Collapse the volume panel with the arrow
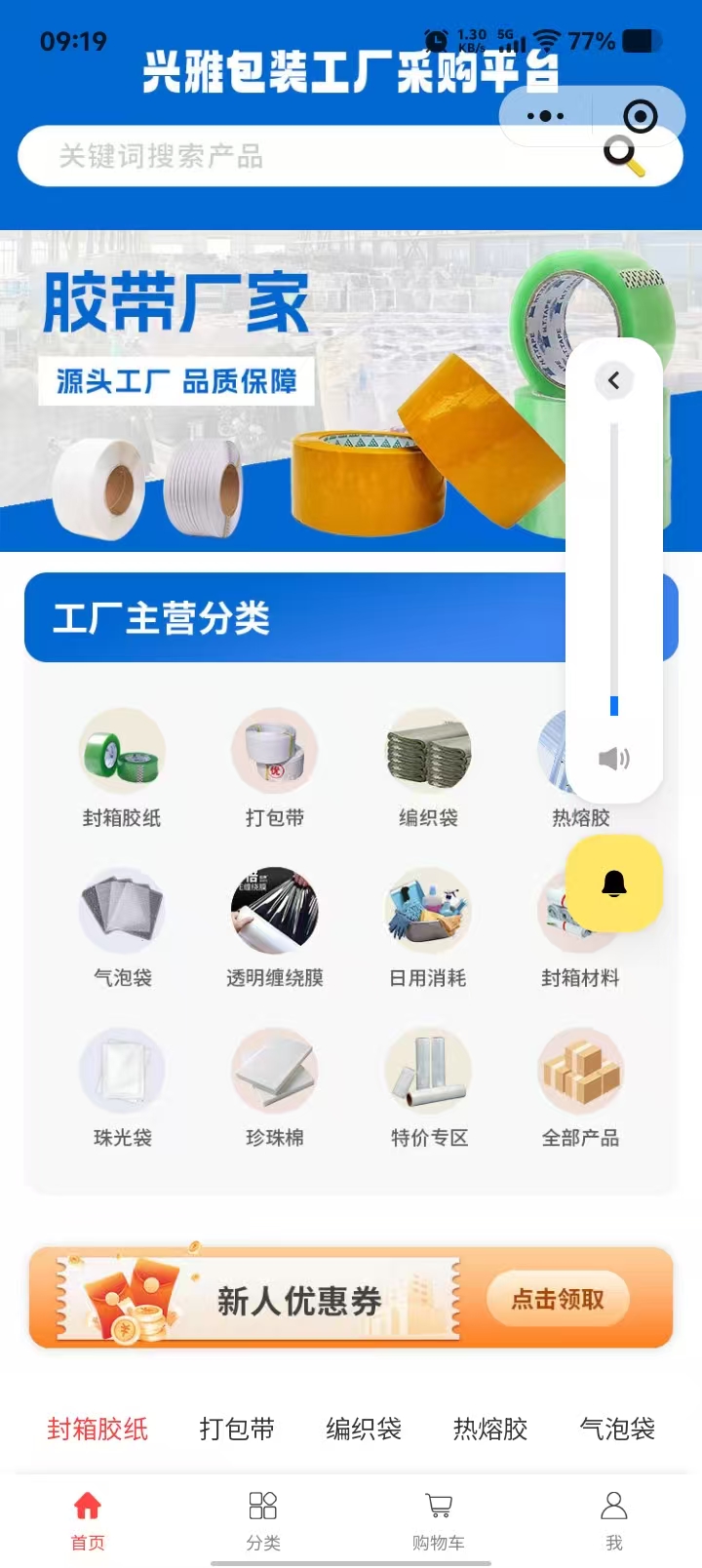702x1568 pixels. 614,380
